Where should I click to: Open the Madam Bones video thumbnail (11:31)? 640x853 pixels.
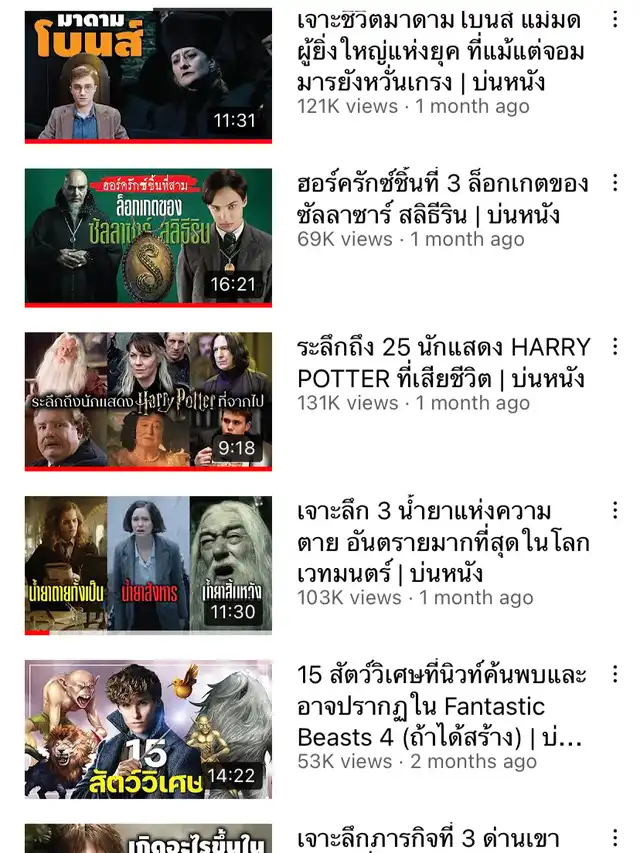coord(148,75)
